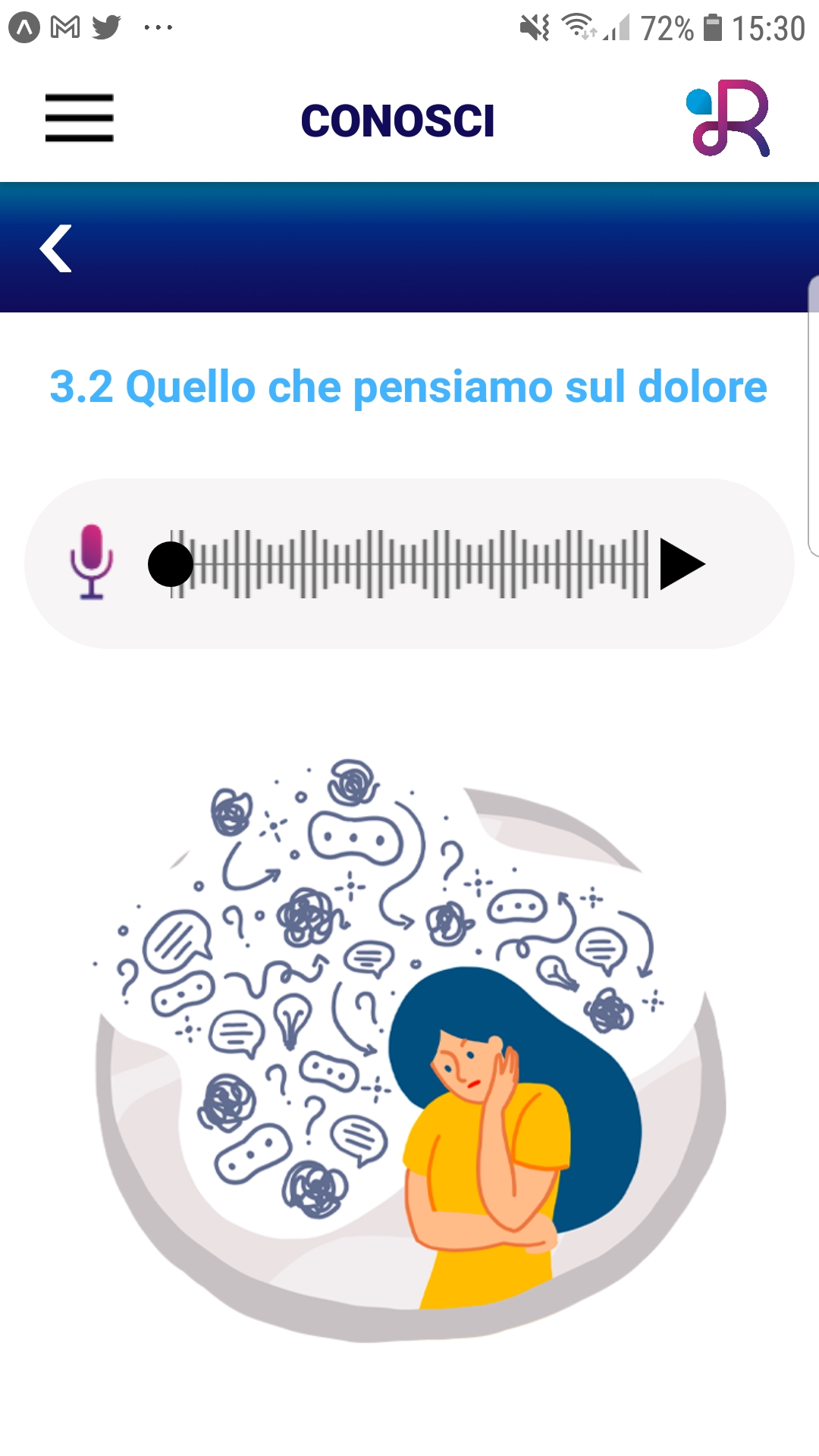Play the audio for section 3.2
819x1456 pixels.
tap(682, 564)
